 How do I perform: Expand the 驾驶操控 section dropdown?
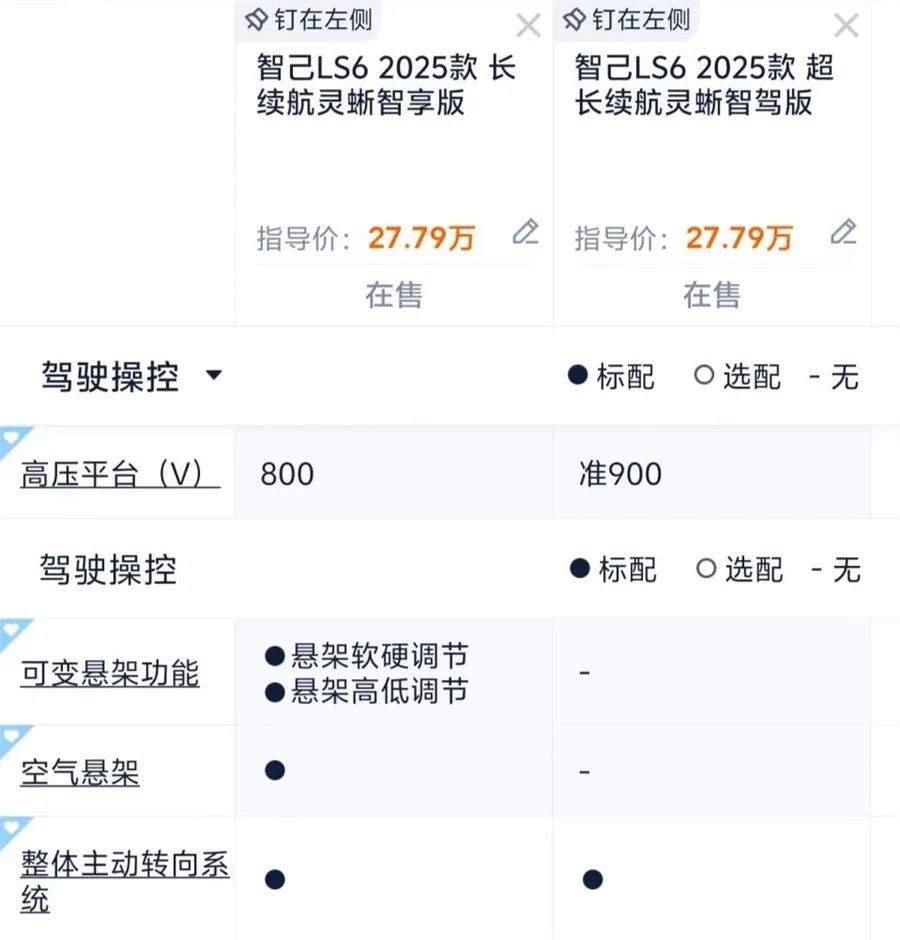coord(213,377)
